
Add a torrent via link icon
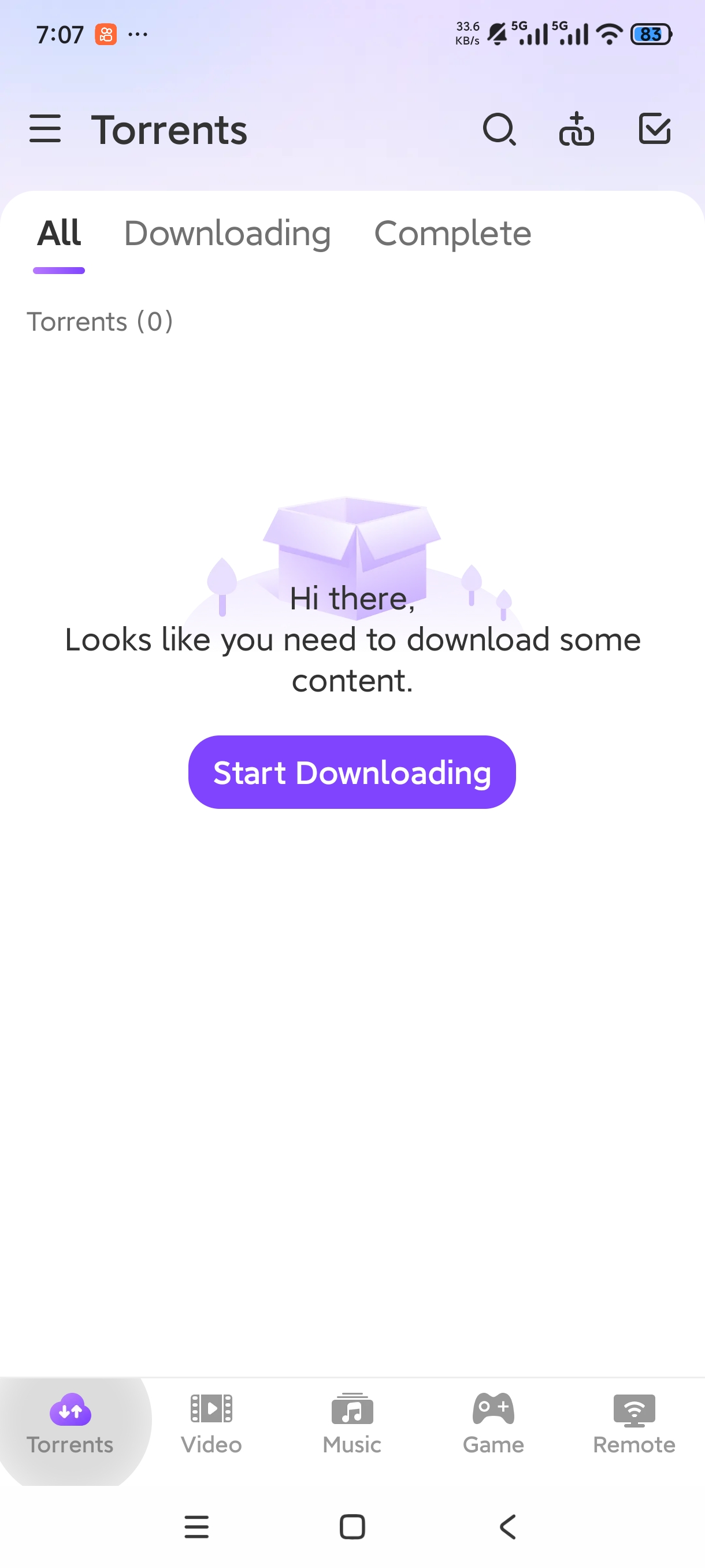point(577,129)
